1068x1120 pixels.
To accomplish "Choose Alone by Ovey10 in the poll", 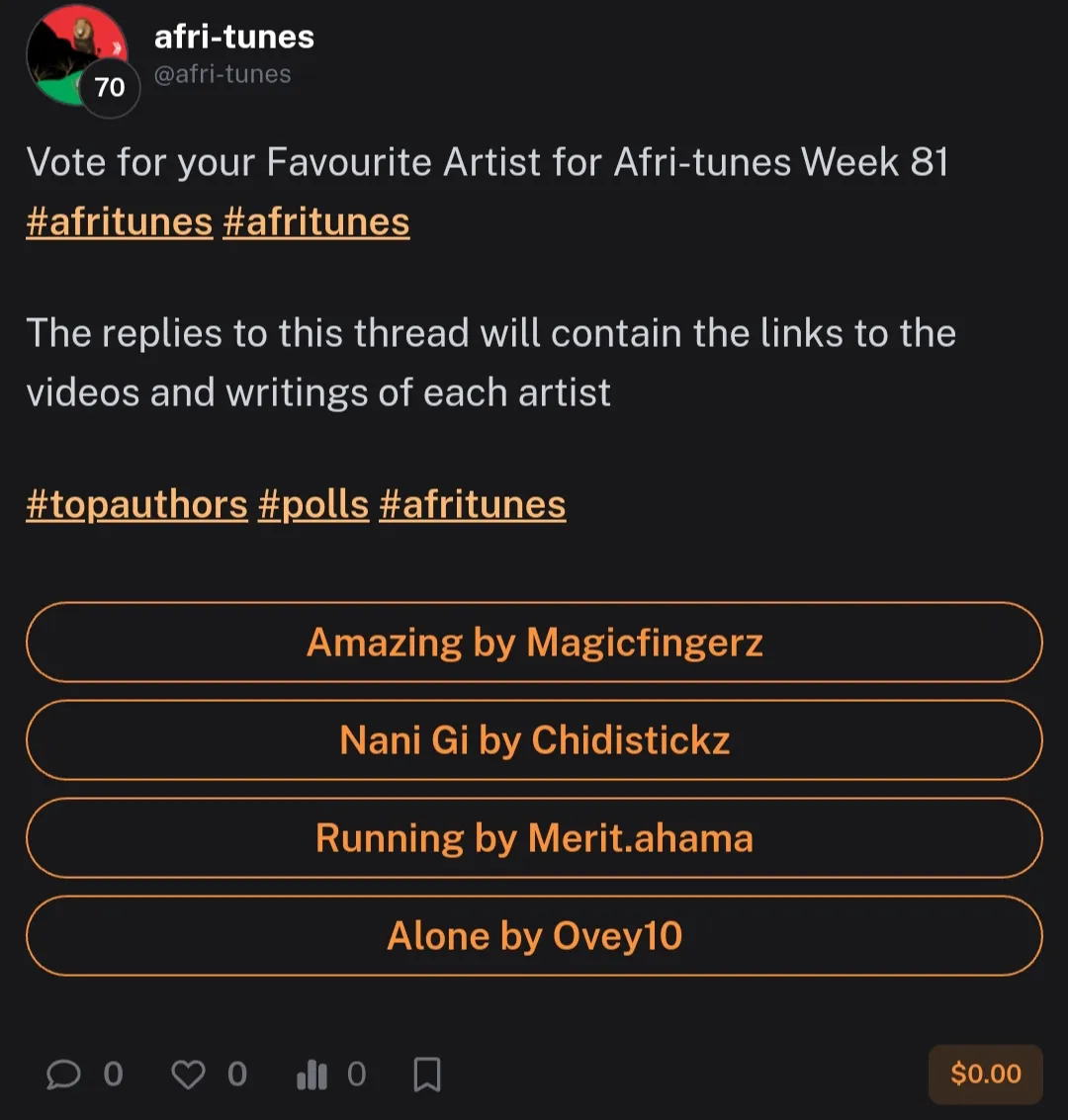I will 534,936.
